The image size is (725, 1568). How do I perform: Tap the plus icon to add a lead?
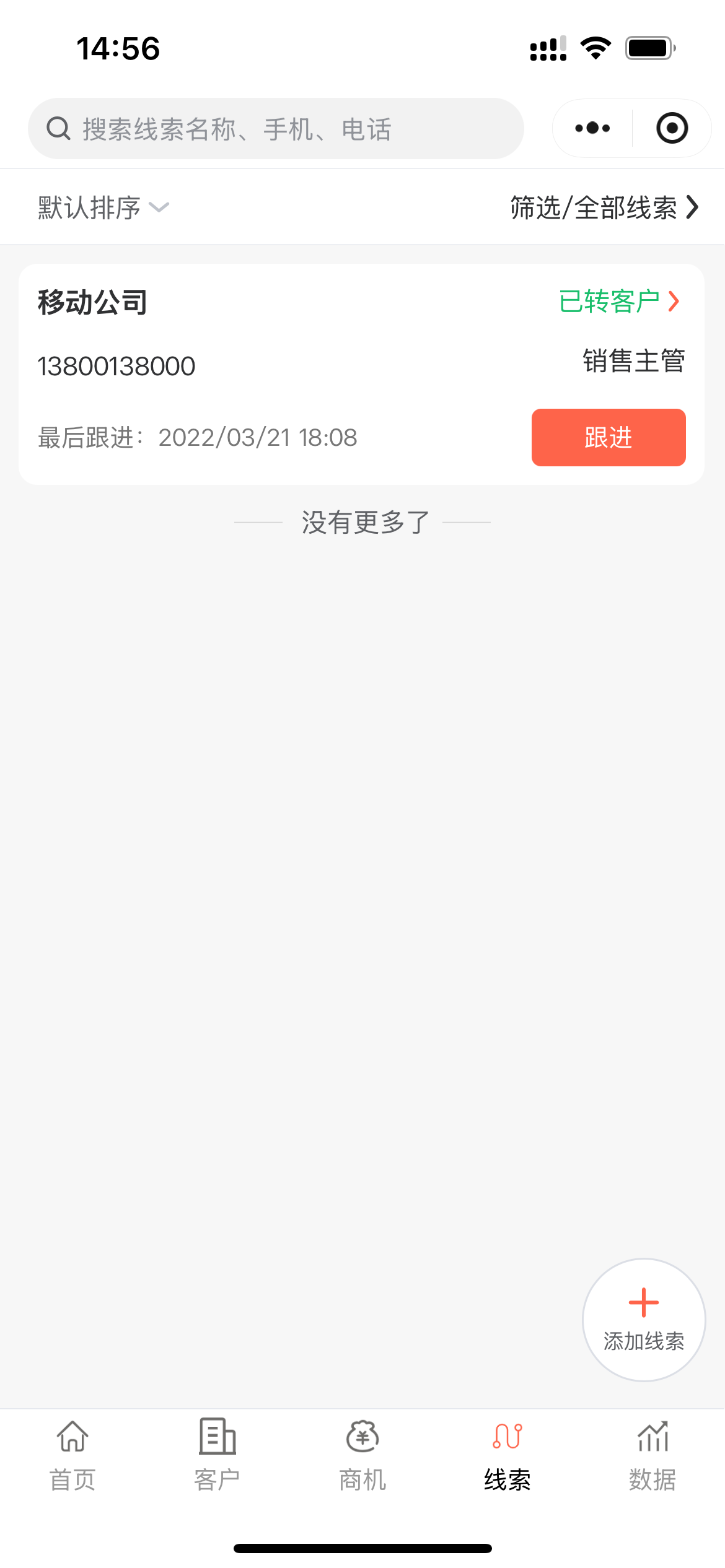(643, 1302)
